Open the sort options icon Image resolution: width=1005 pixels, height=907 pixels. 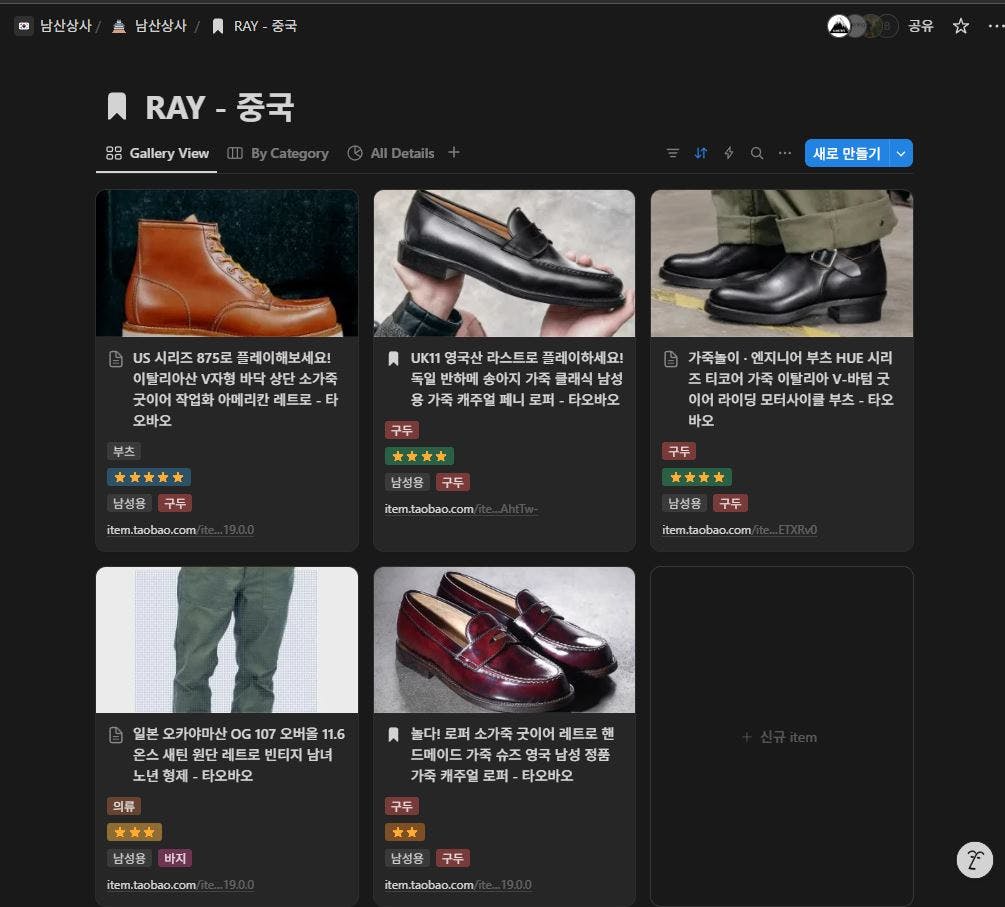tap(701, 153)
